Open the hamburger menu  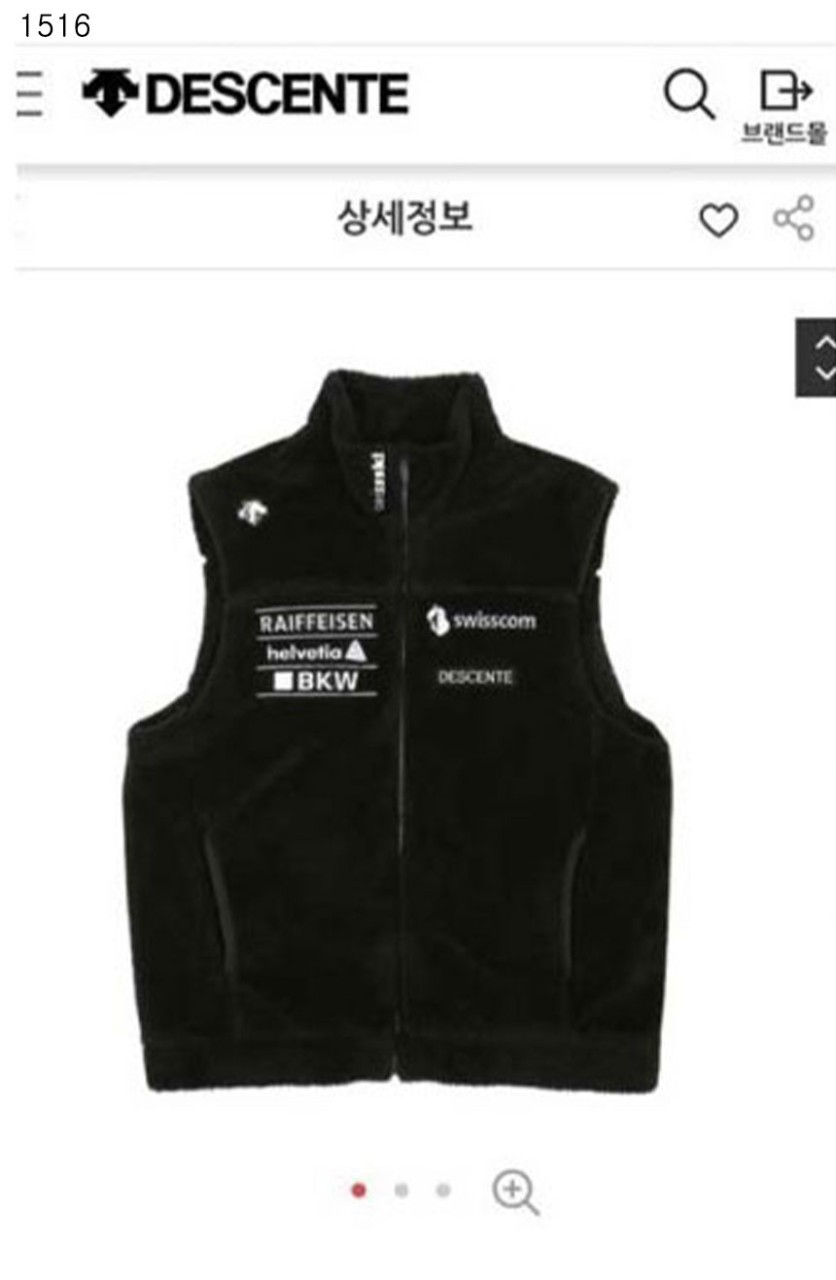[x=29, y=95]
